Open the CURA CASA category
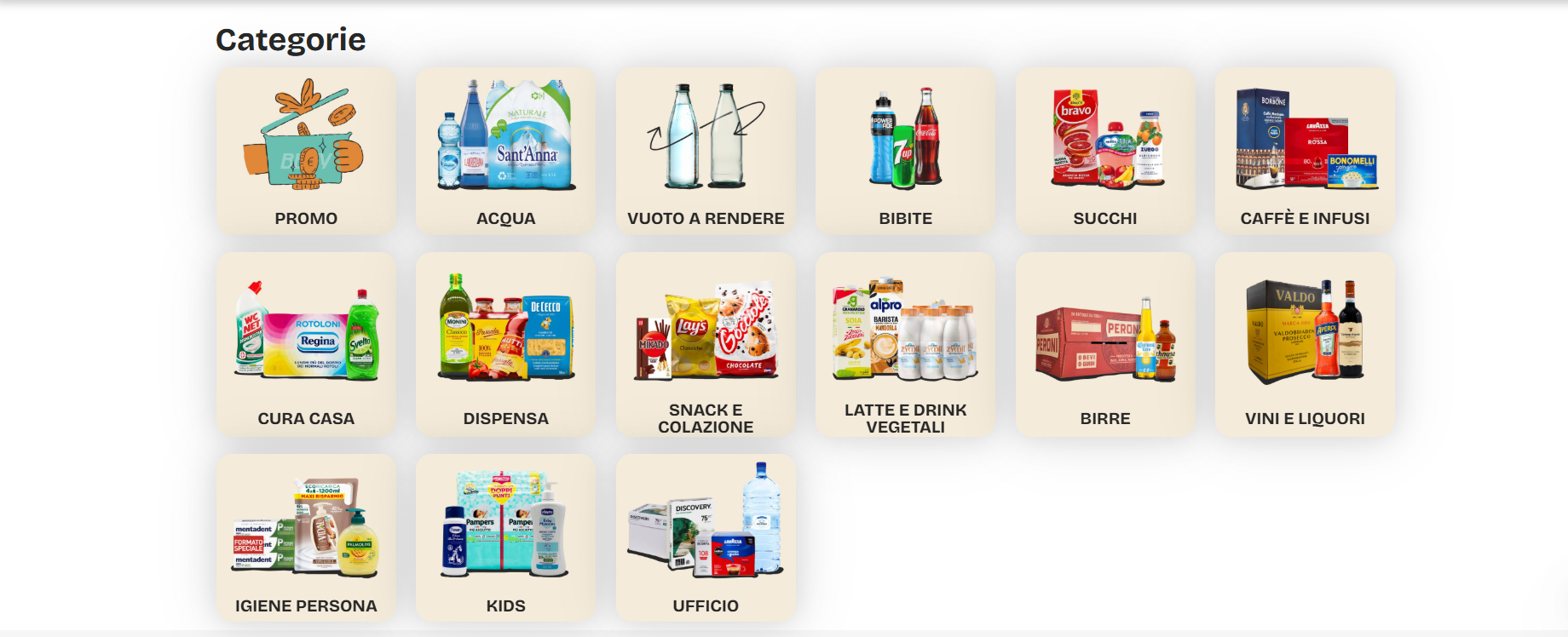 [306, 345]
